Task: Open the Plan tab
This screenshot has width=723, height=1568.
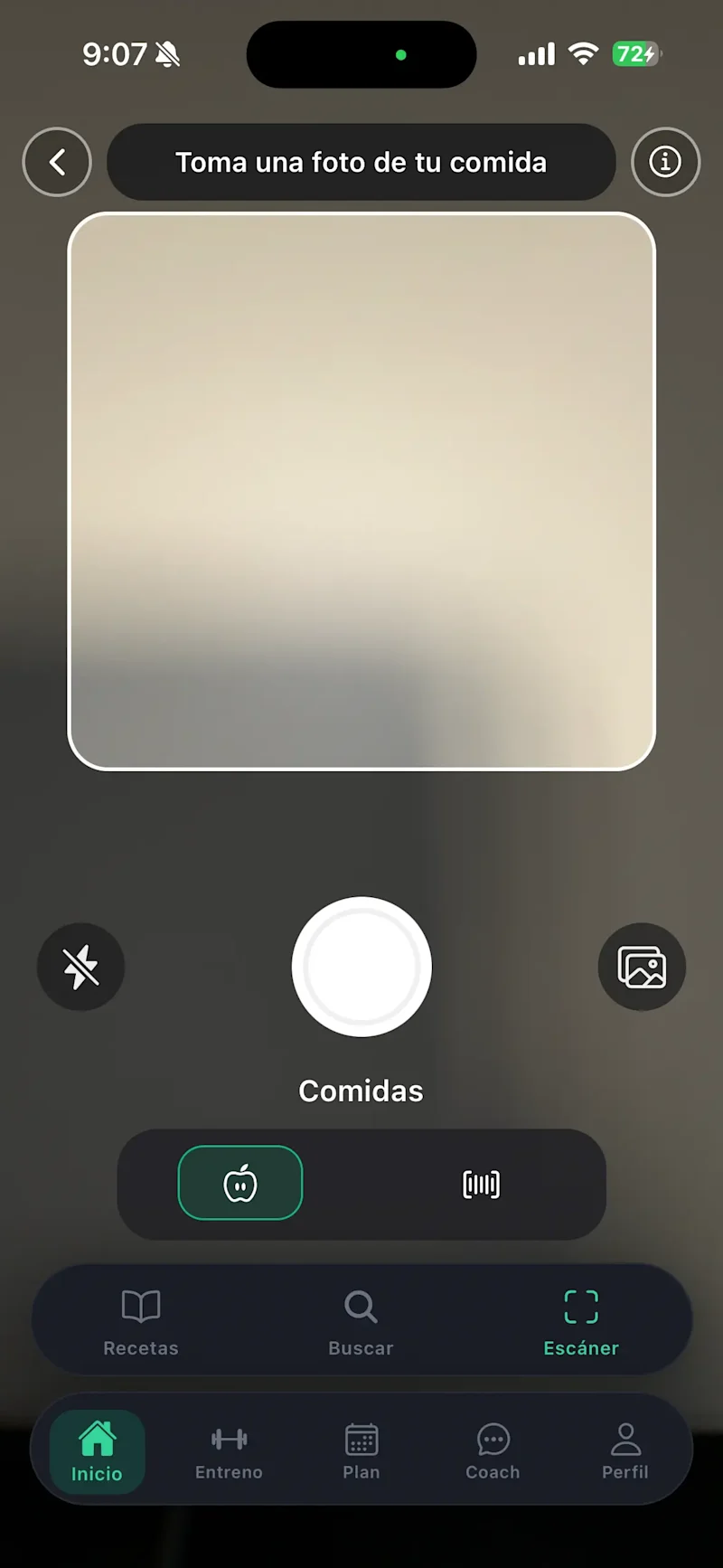Action: click(361, 1451)
